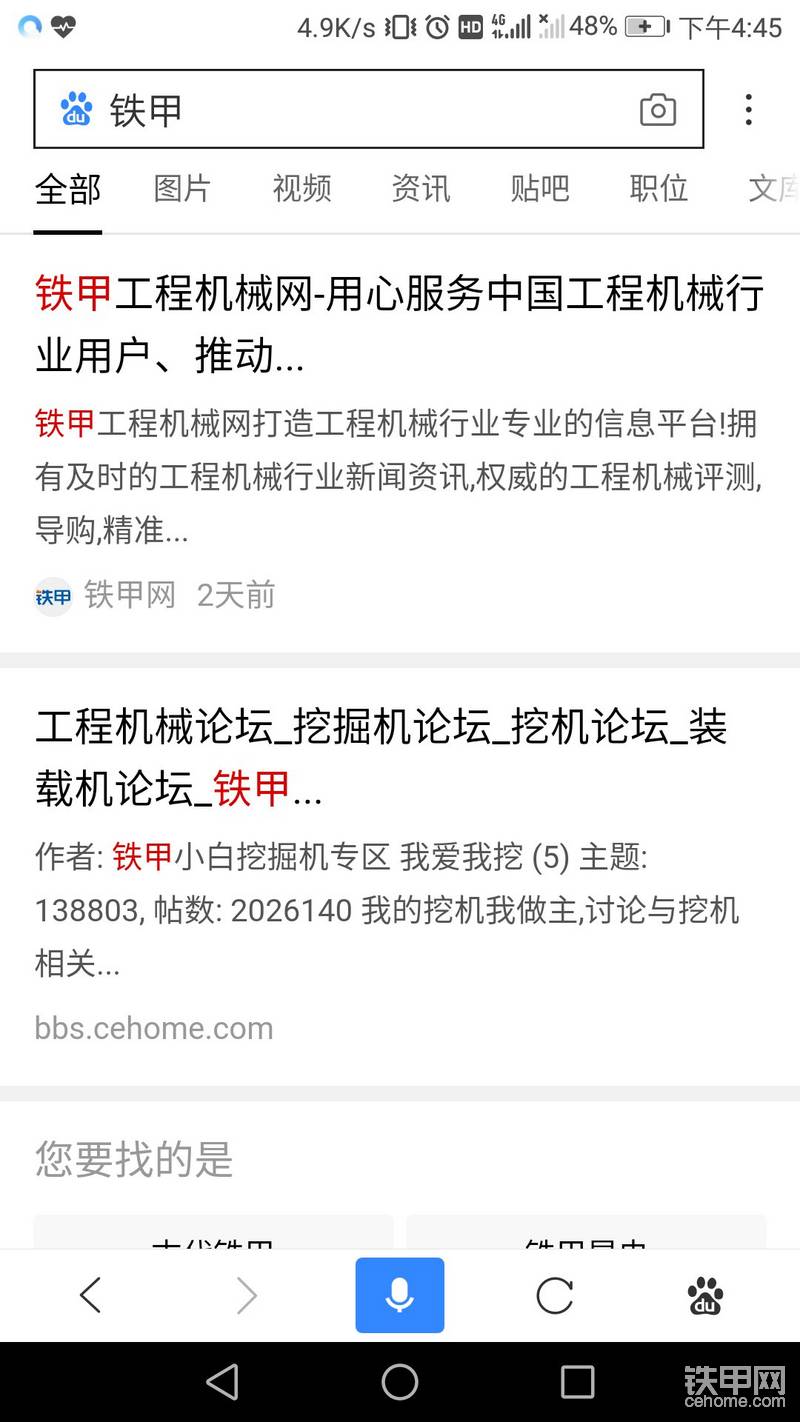This screenshot has width=800, height=1422.
Task: Tap the search box containing 铁甲
Action: (368, 109)
